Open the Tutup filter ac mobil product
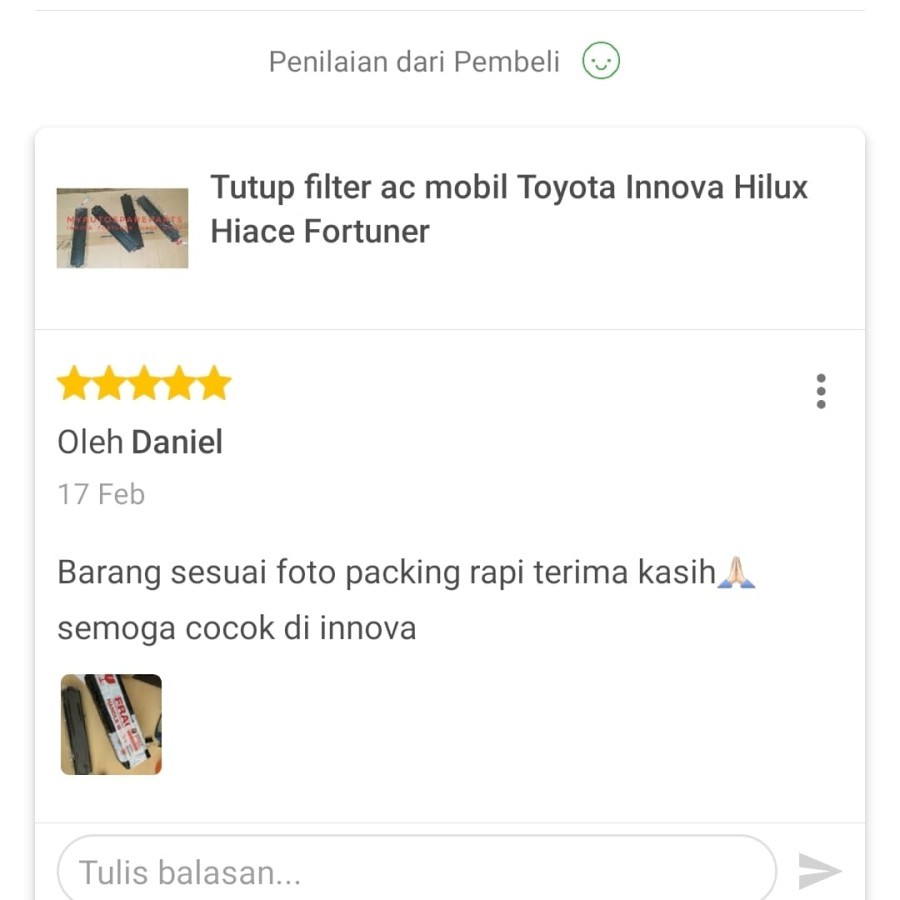 tap(508, 209)
